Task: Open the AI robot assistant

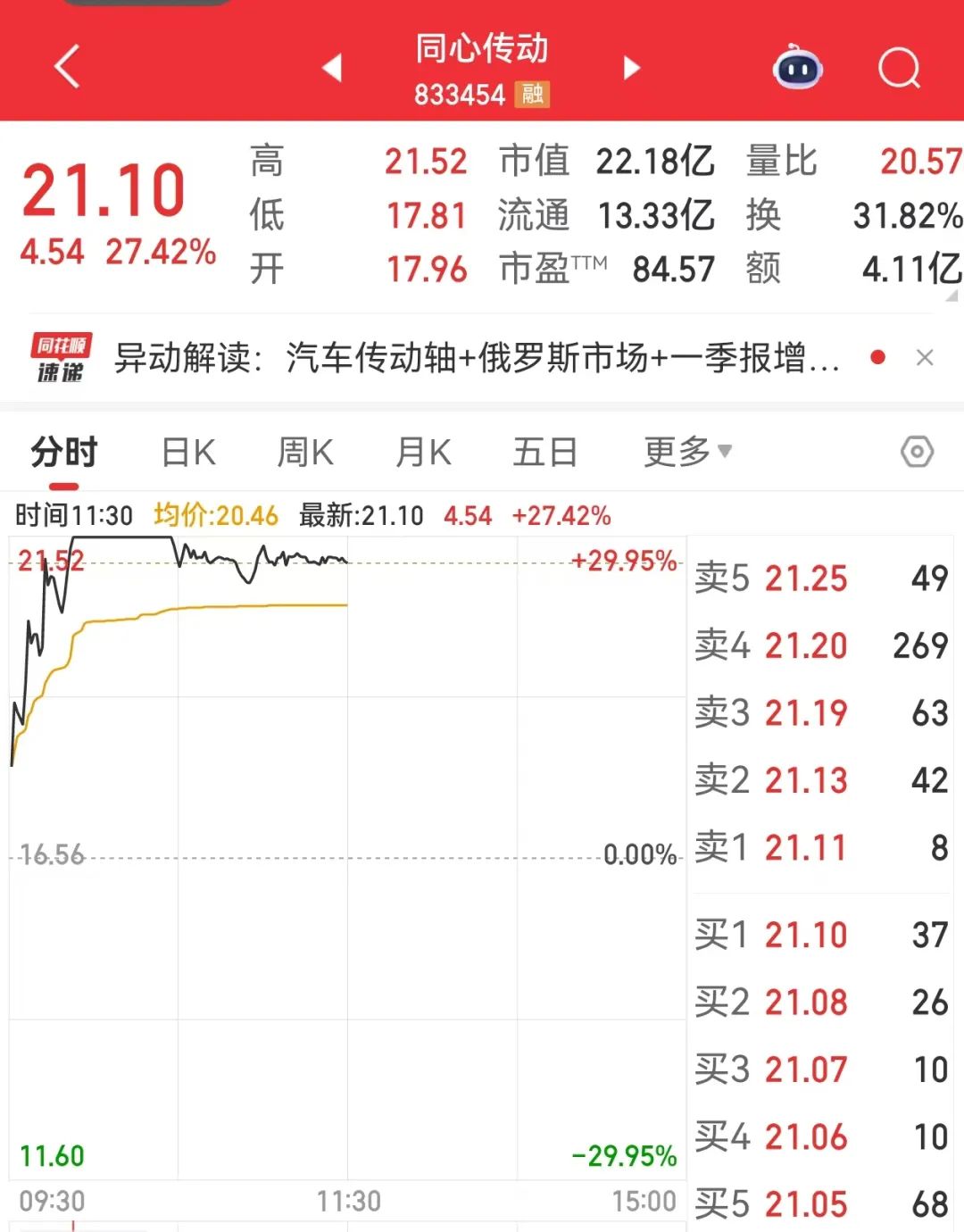Action: (797, 68)
